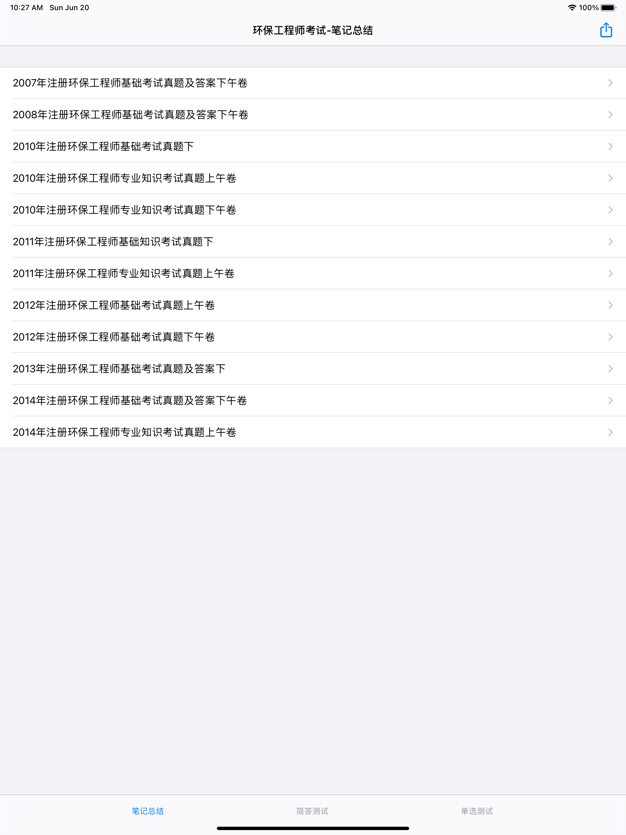Screen dimensions: 626x835
Task: Open 2010年专业知识考试真题上午卷
Action: click(313, 178)
